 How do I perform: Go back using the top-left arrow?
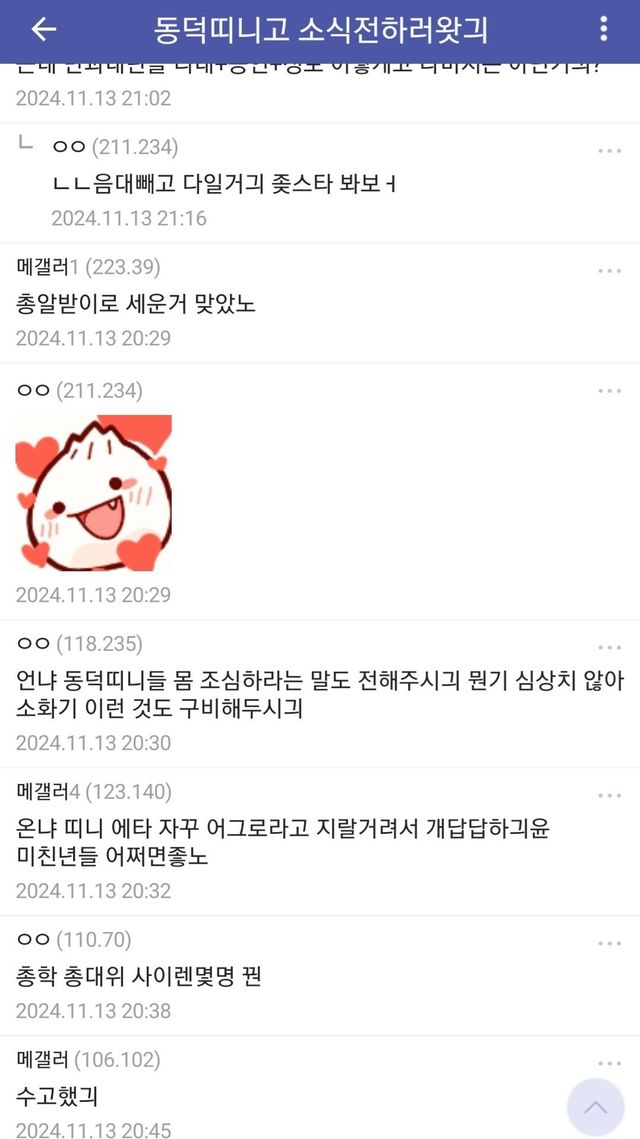(44, 29)
